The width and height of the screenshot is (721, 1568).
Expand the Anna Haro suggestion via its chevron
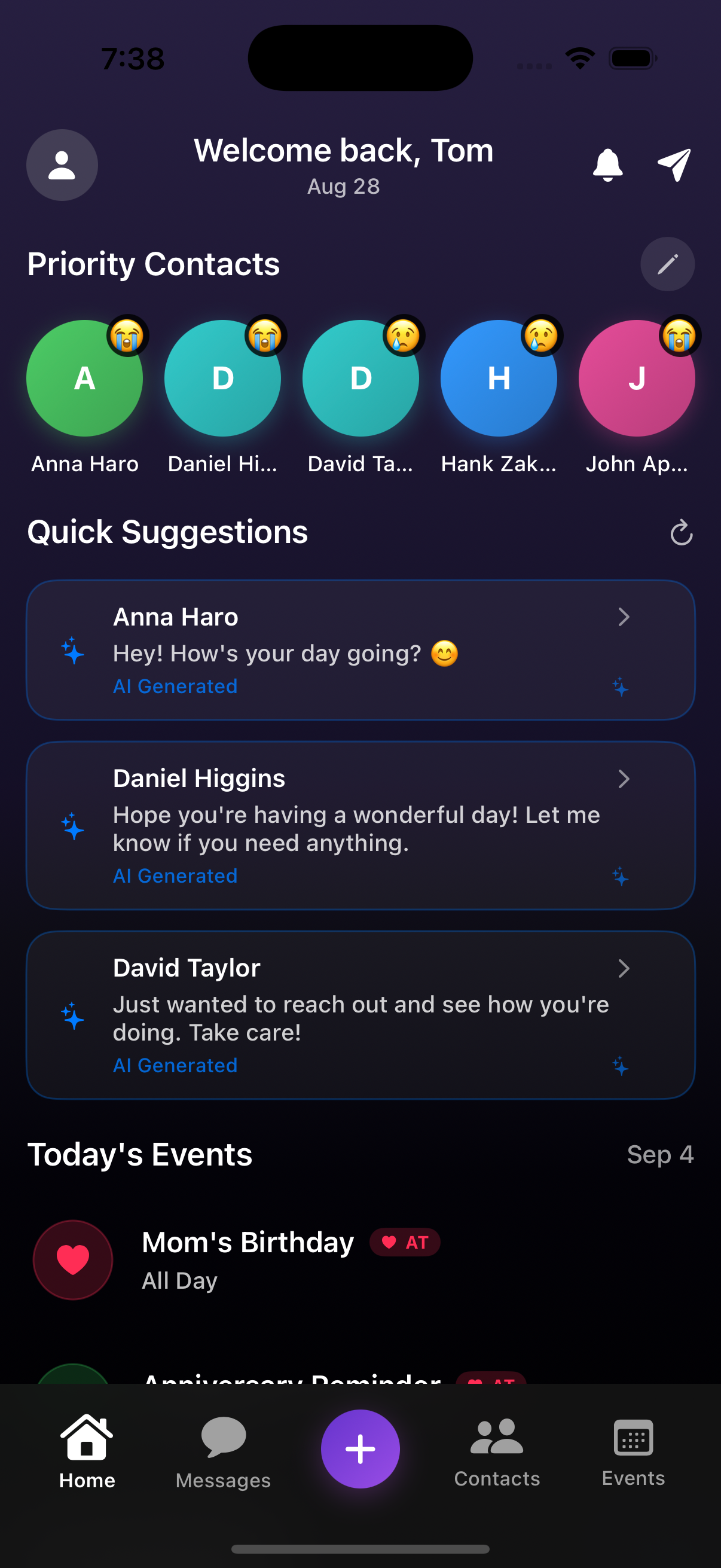click(x=624, y=617)
